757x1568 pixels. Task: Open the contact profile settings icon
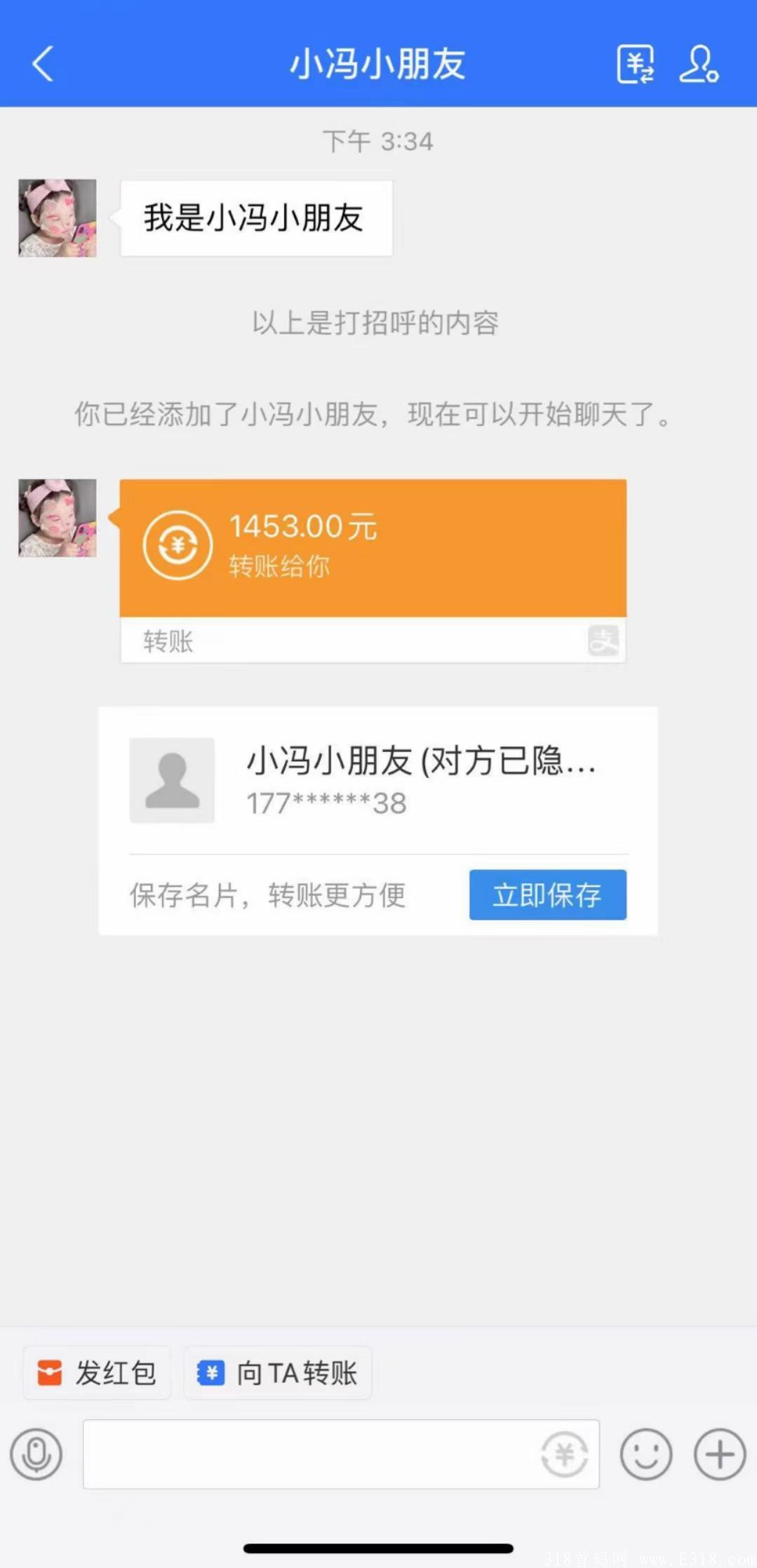point(698,65)
